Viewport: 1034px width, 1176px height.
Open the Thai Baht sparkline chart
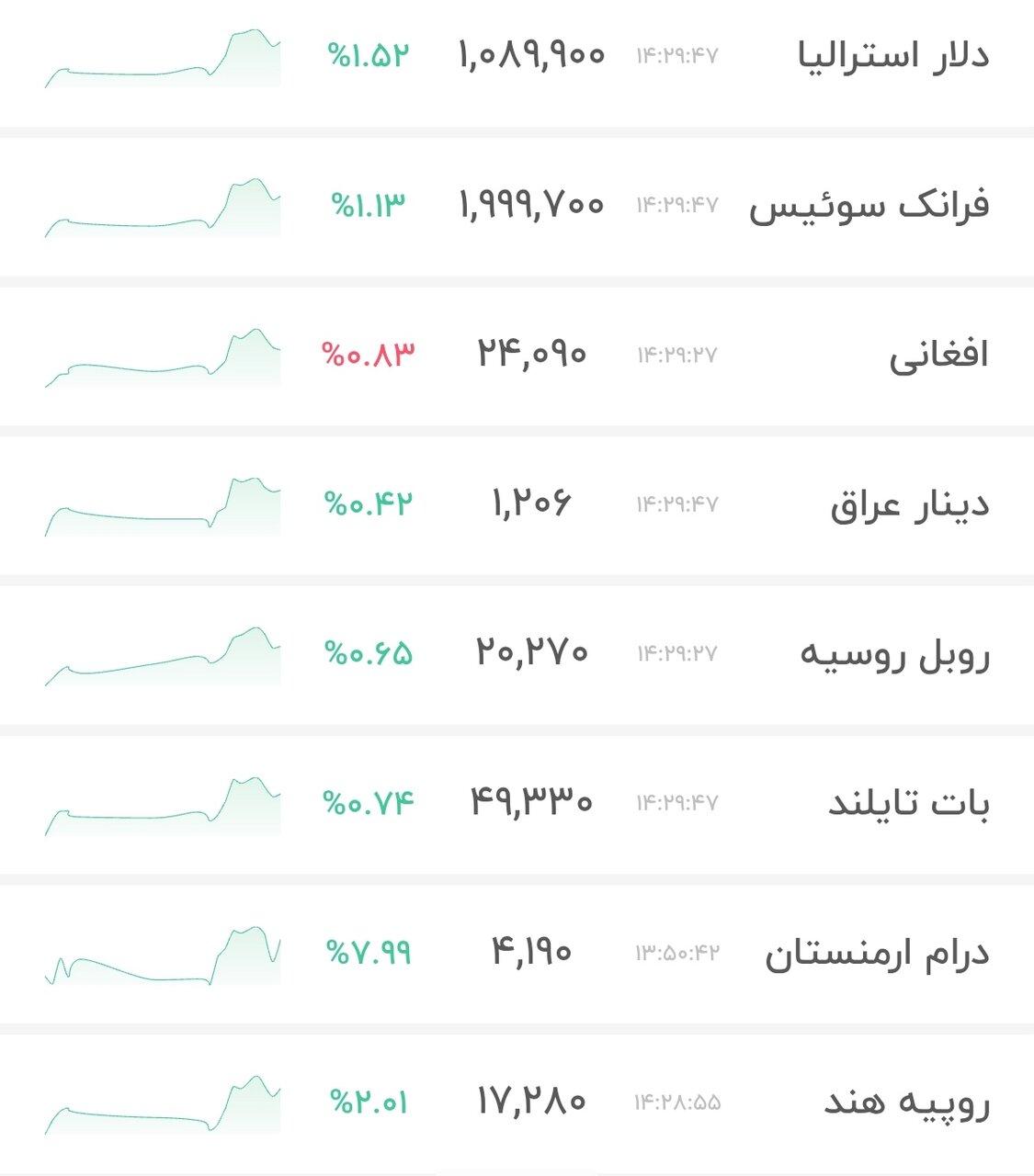tap(161, 801)
